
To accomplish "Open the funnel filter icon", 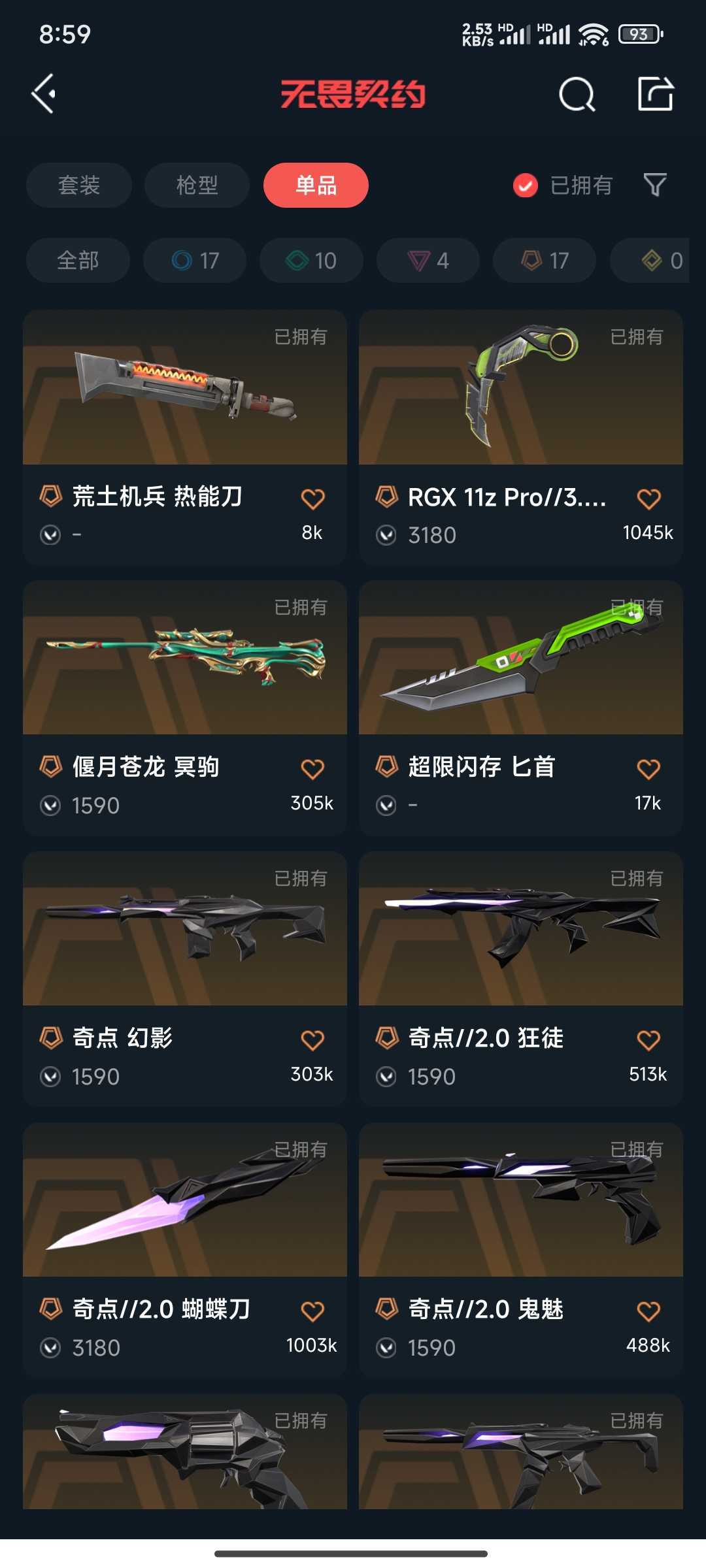I will [x=655, y=185].
